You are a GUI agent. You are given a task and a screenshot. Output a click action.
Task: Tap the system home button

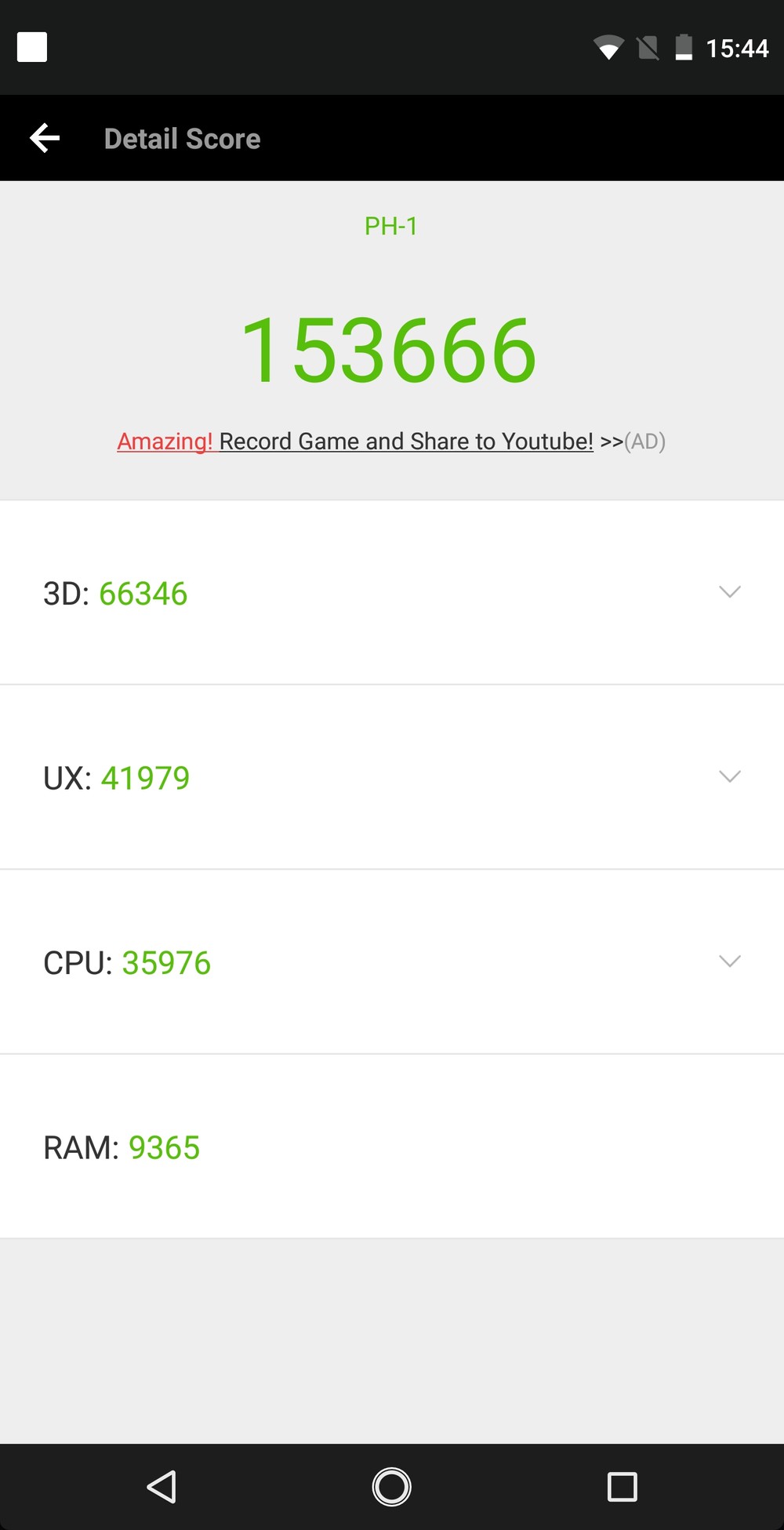point(391,1486)
